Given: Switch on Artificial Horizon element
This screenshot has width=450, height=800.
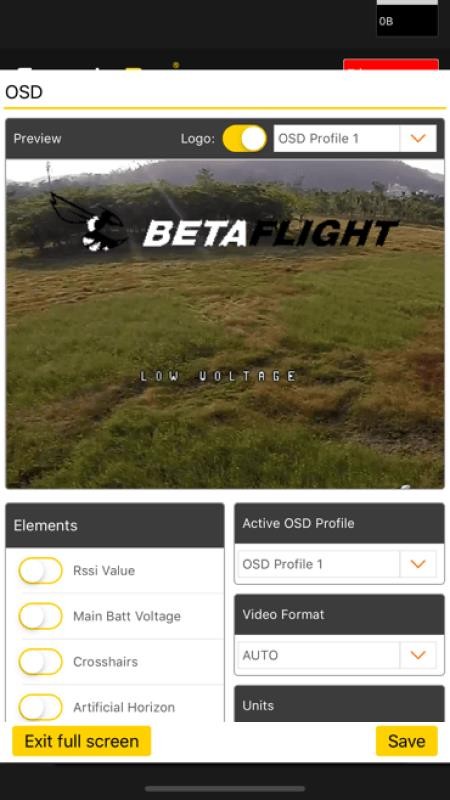Looking at the screenshot, I should pyautogui.click(x=40, y=707).
